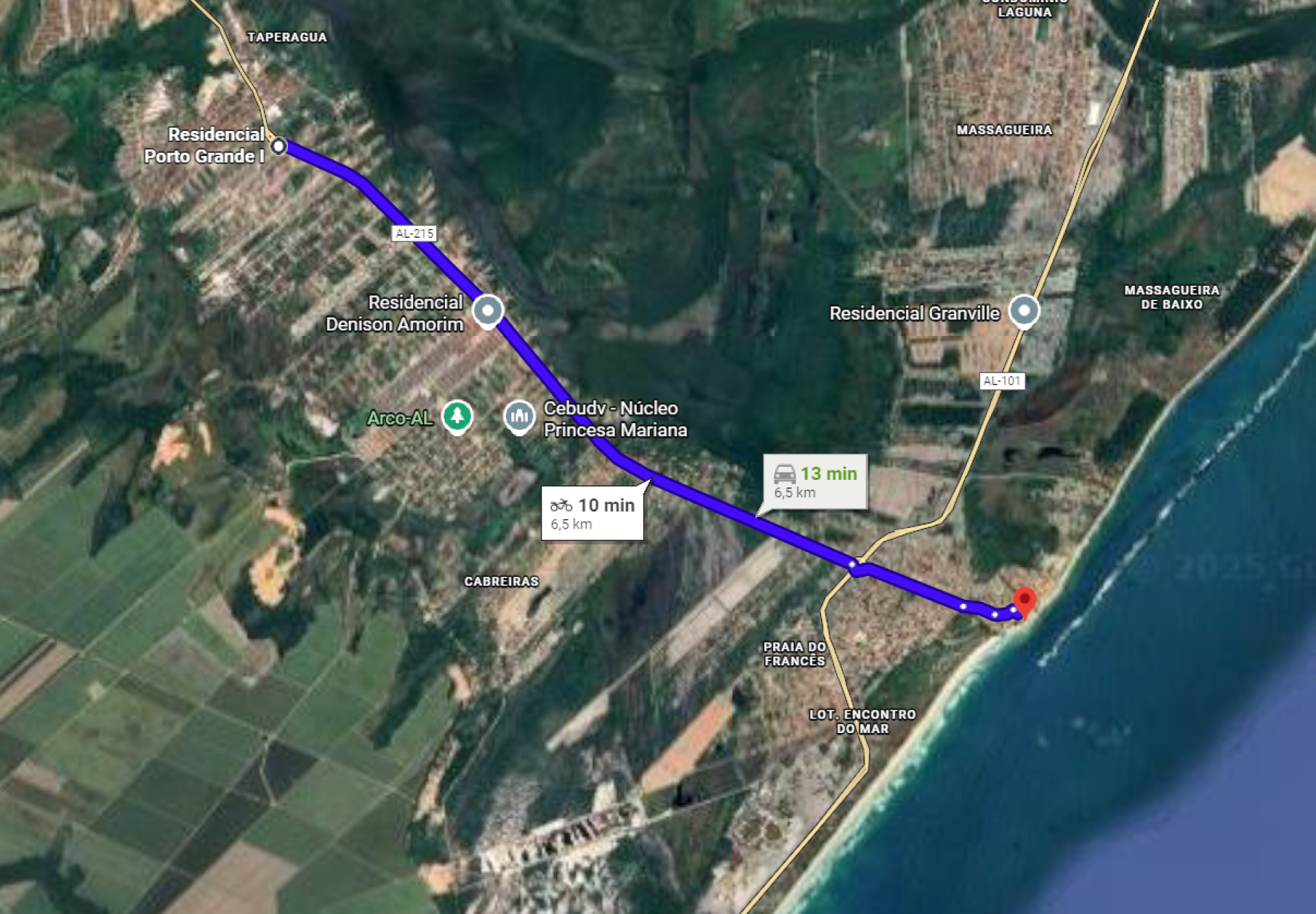Viewport: 1316px width, 914px height.
Task: Open Cebudv - Núcleo Princesa Mariana marker
Action: pyautogui.click(x=520, y=416)
